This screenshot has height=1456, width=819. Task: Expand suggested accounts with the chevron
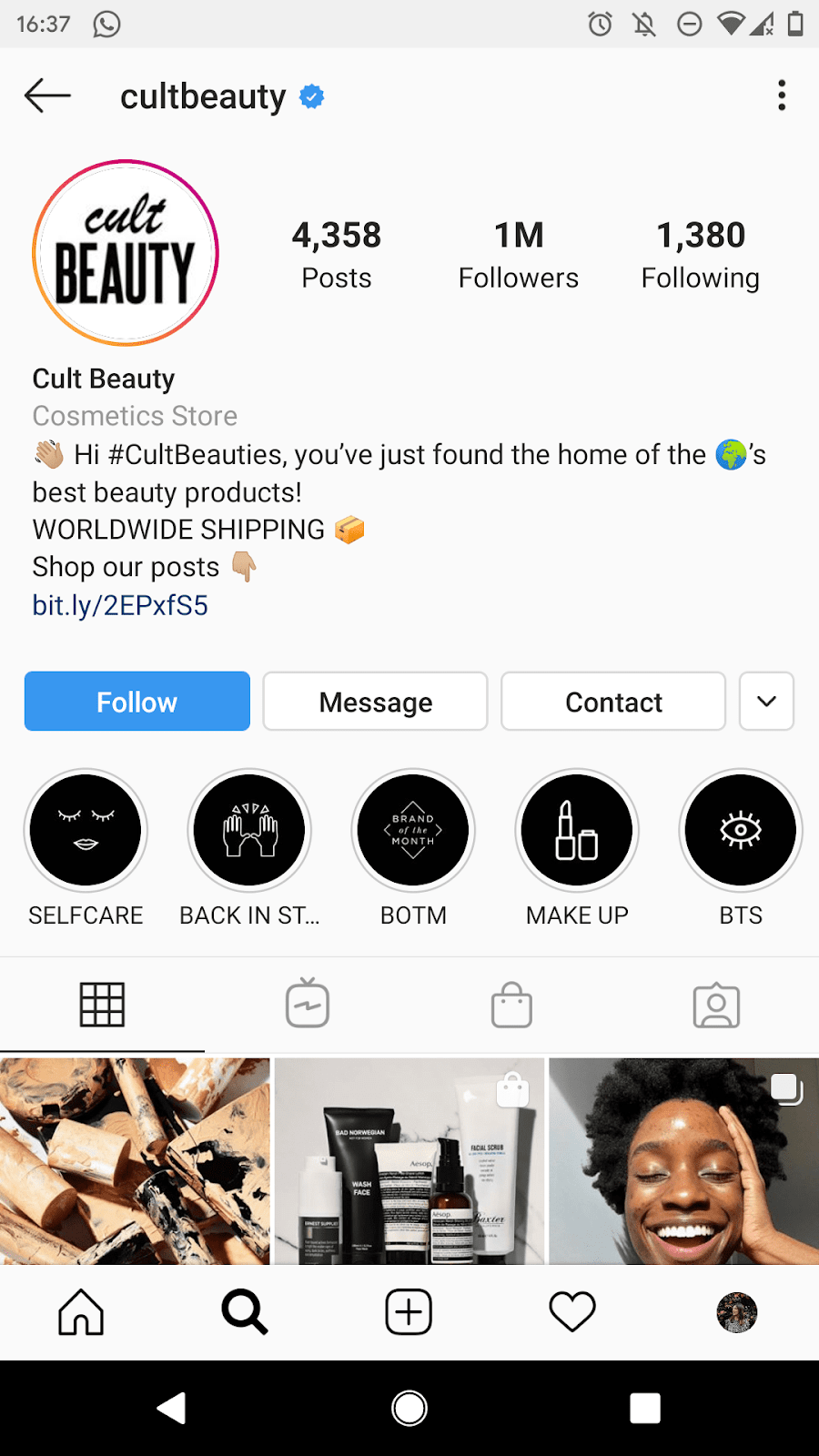tap(766, 702)
